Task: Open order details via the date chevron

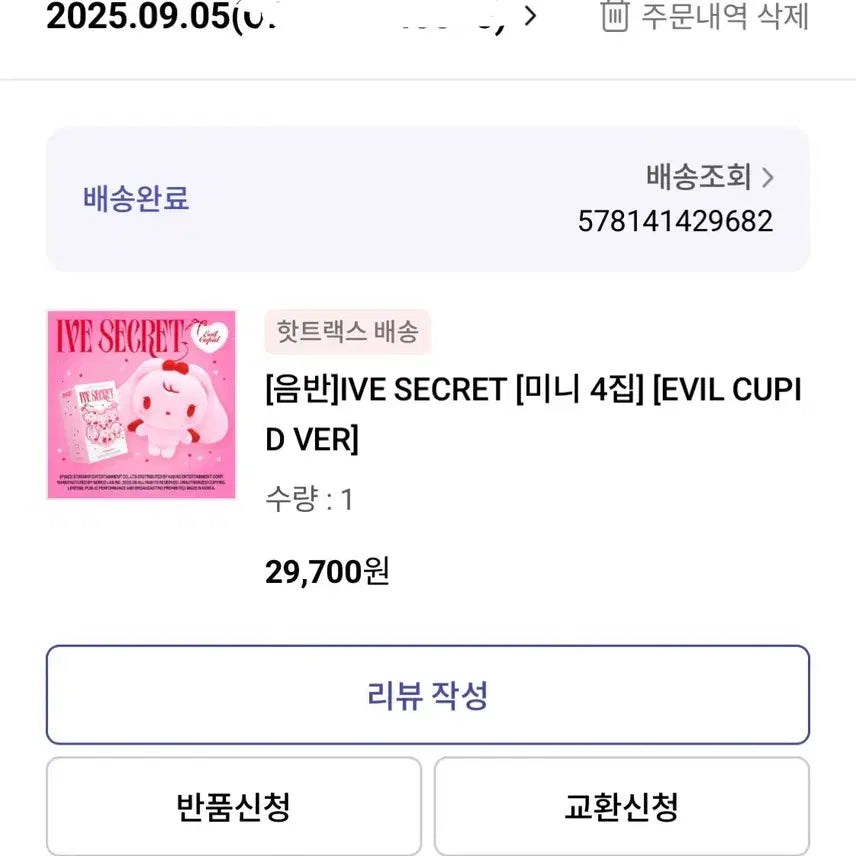Action: point(530,16)
